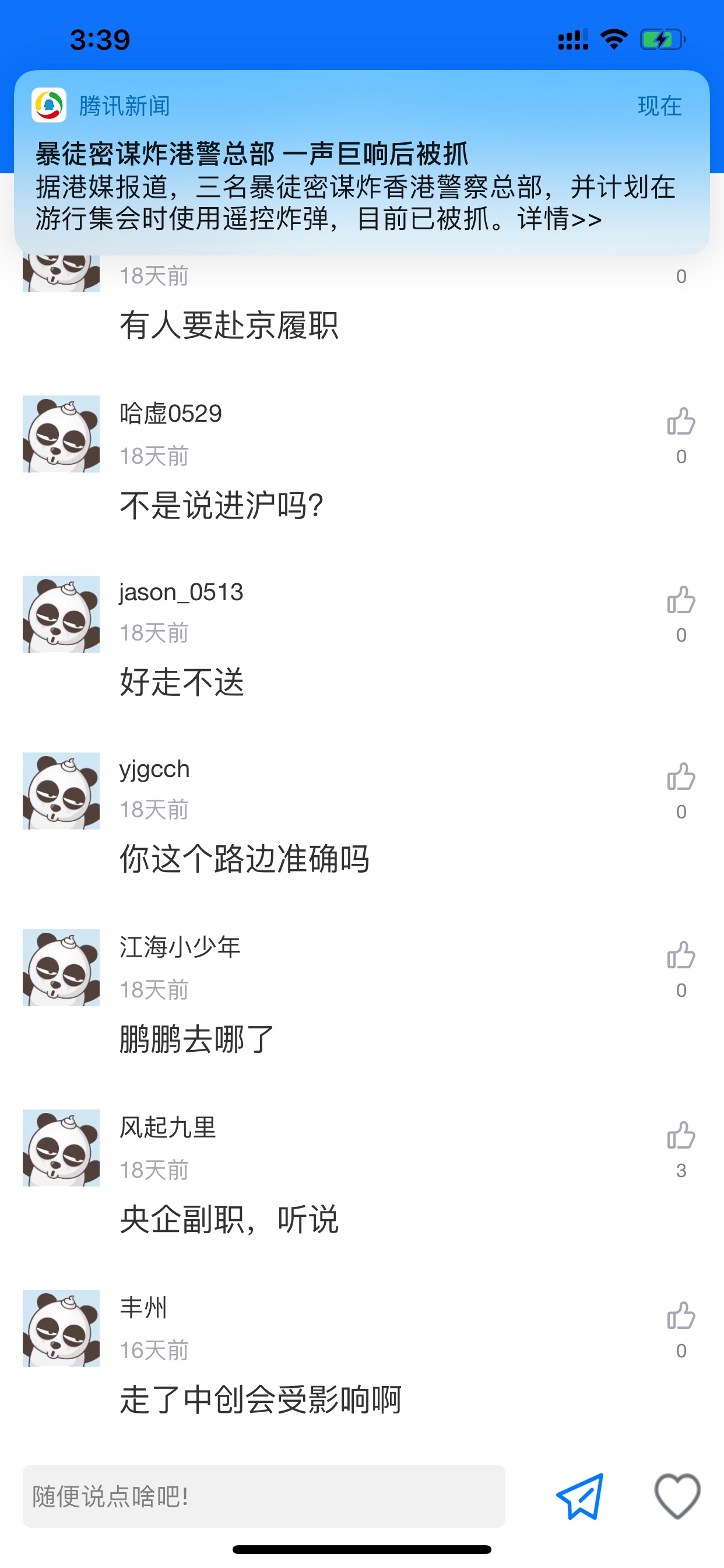Open yjgcch's panda avatar
The image size is (724, 1568).
point(61,790)
